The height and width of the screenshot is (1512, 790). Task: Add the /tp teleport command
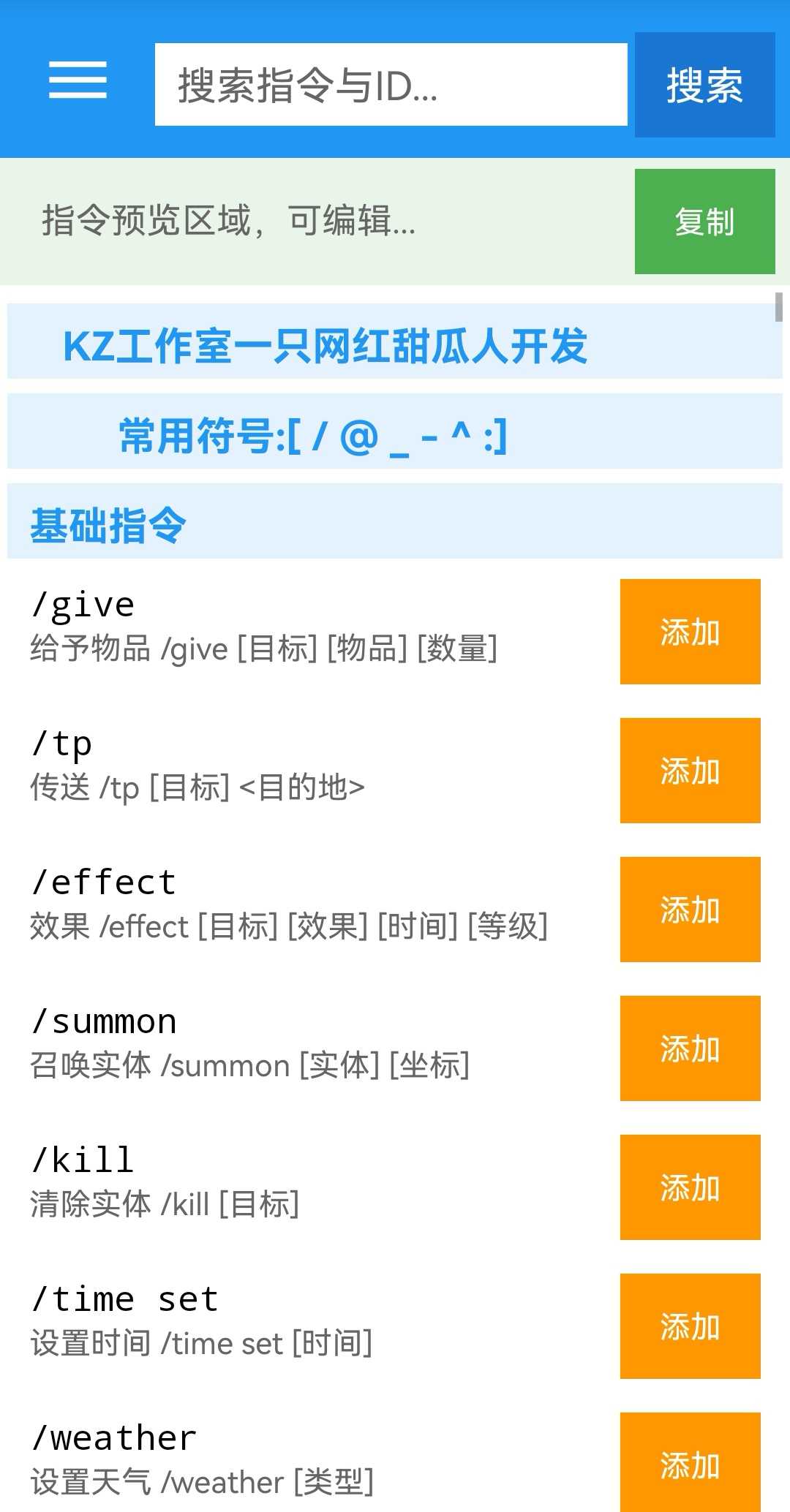pyautogui.click(x=690, y=771)
